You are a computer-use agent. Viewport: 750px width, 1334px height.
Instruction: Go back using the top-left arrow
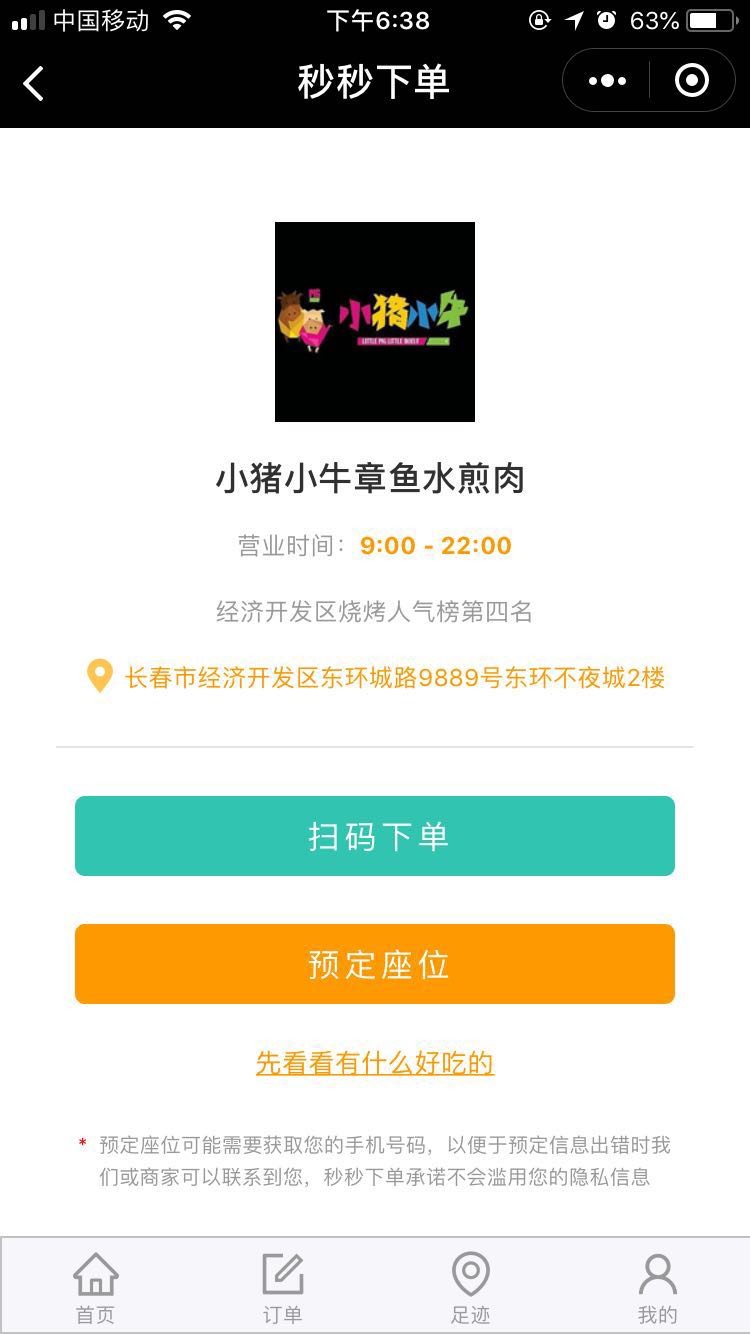pos(34,84)
